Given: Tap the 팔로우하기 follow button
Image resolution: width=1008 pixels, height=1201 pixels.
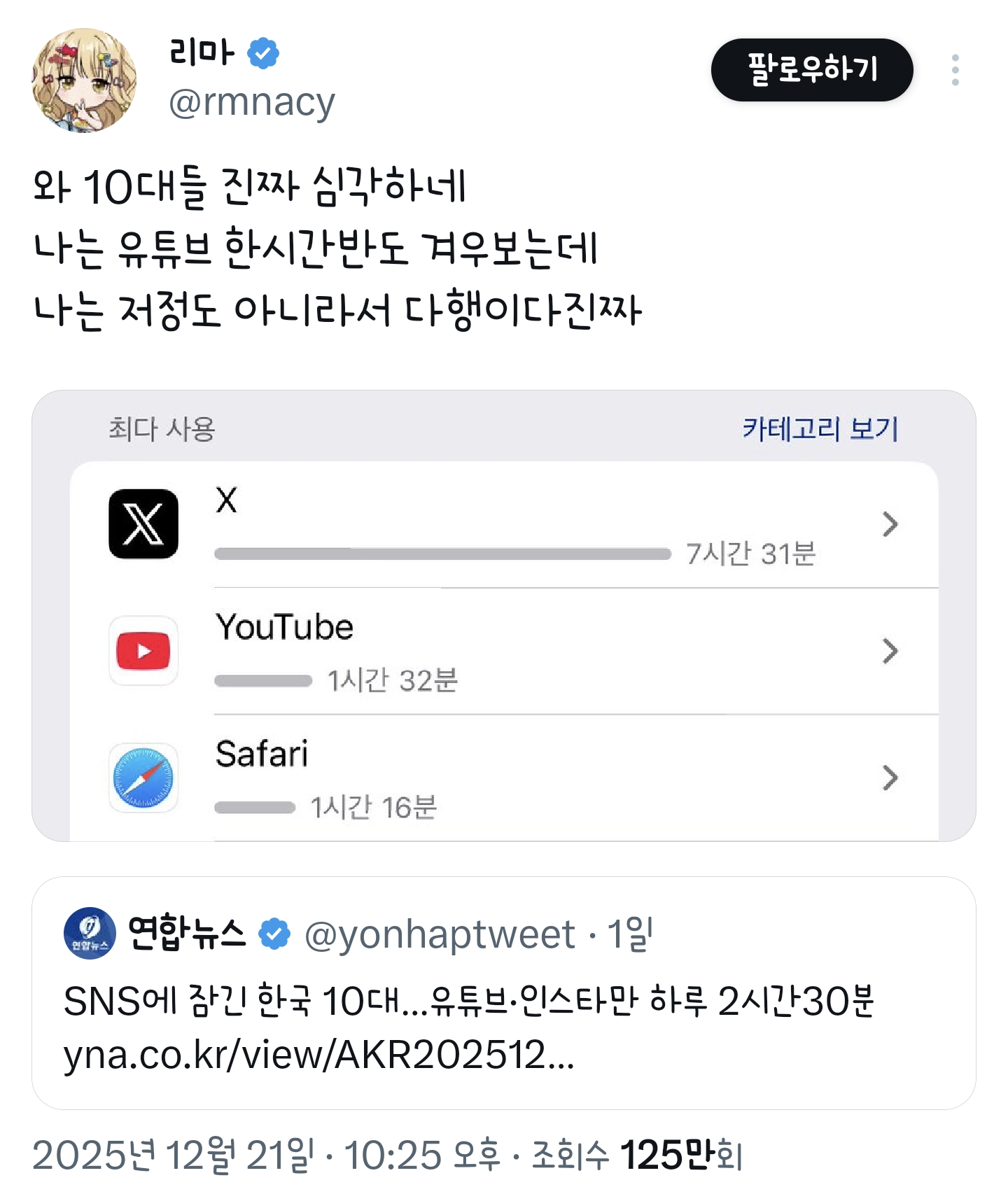Looking at the screenshot, I should [x=811, y=70].
